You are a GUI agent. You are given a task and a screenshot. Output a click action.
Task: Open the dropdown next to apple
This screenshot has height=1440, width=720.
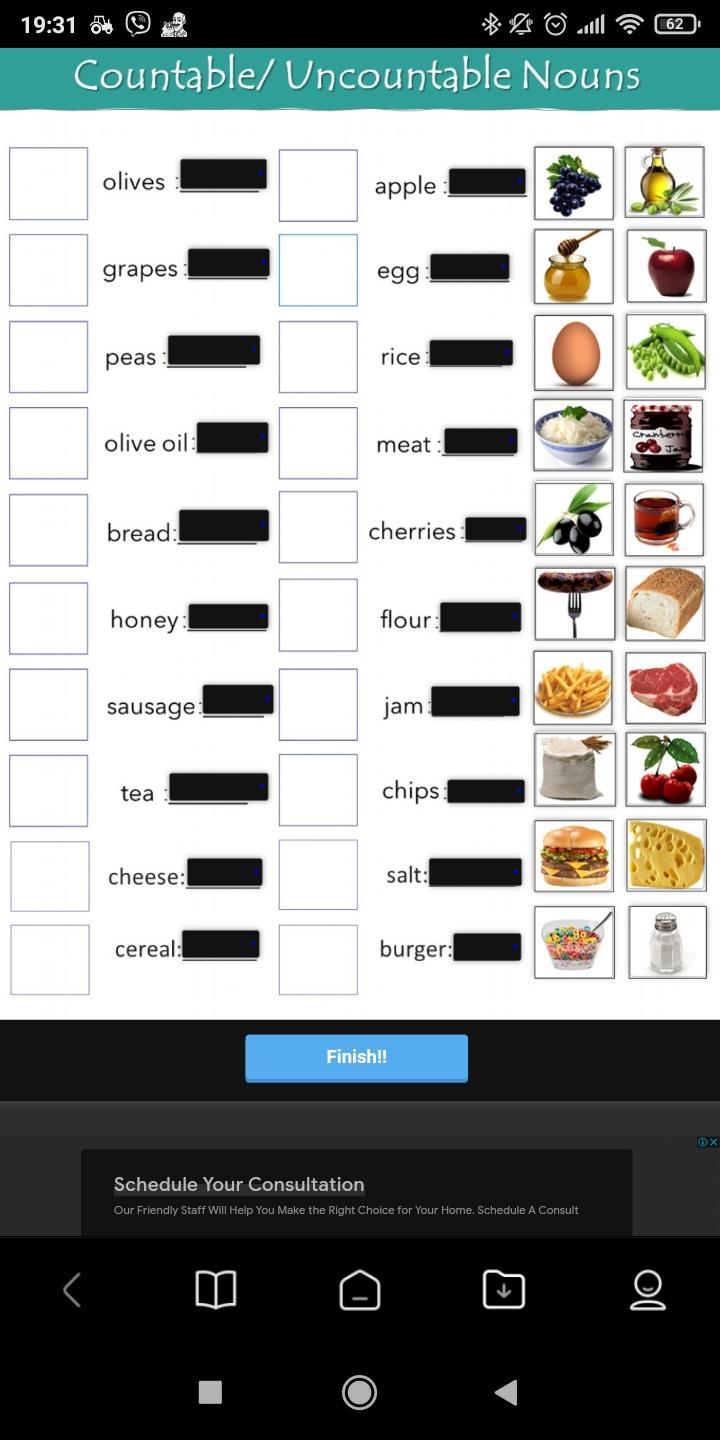coord(487,182)
